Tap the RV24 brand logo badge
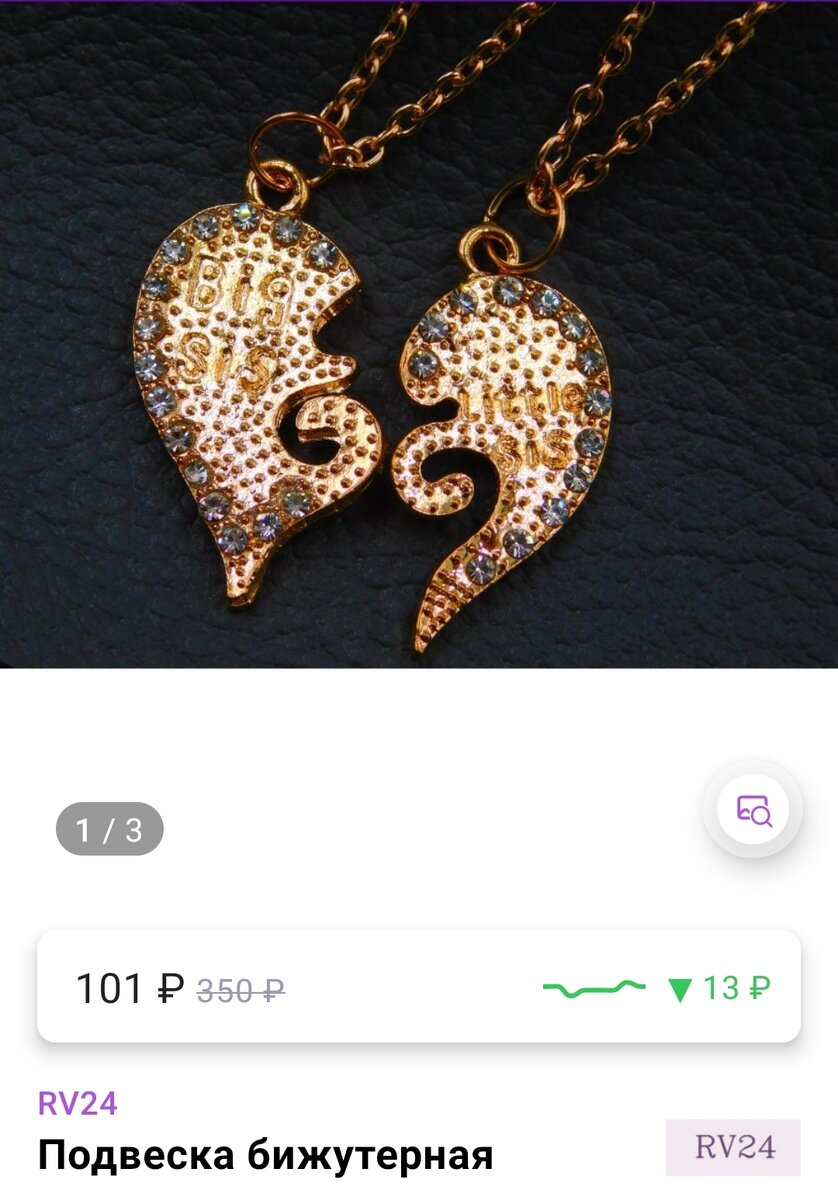 733,1147
